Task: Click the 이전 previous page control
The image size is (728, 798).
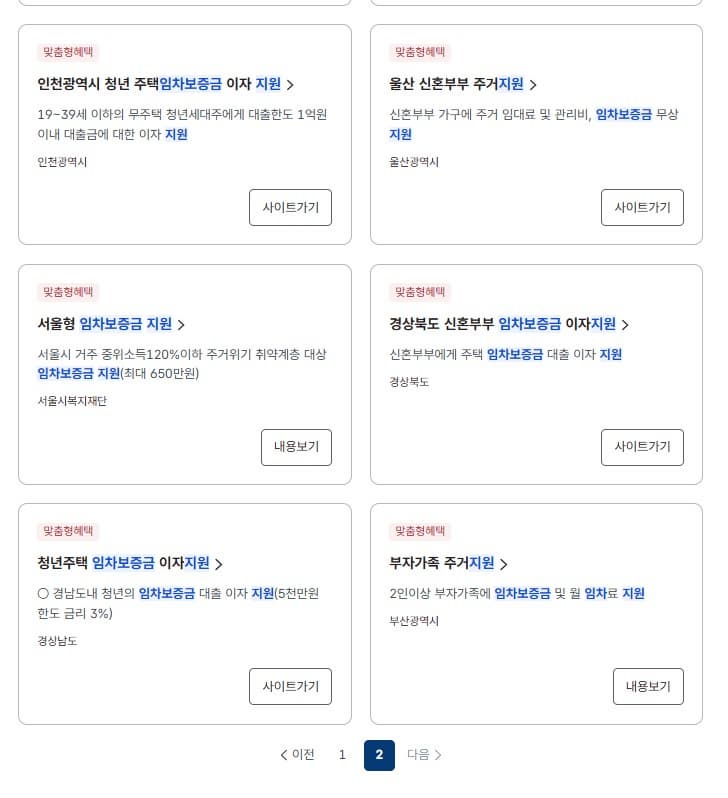Action: click(x=296, y=755)
